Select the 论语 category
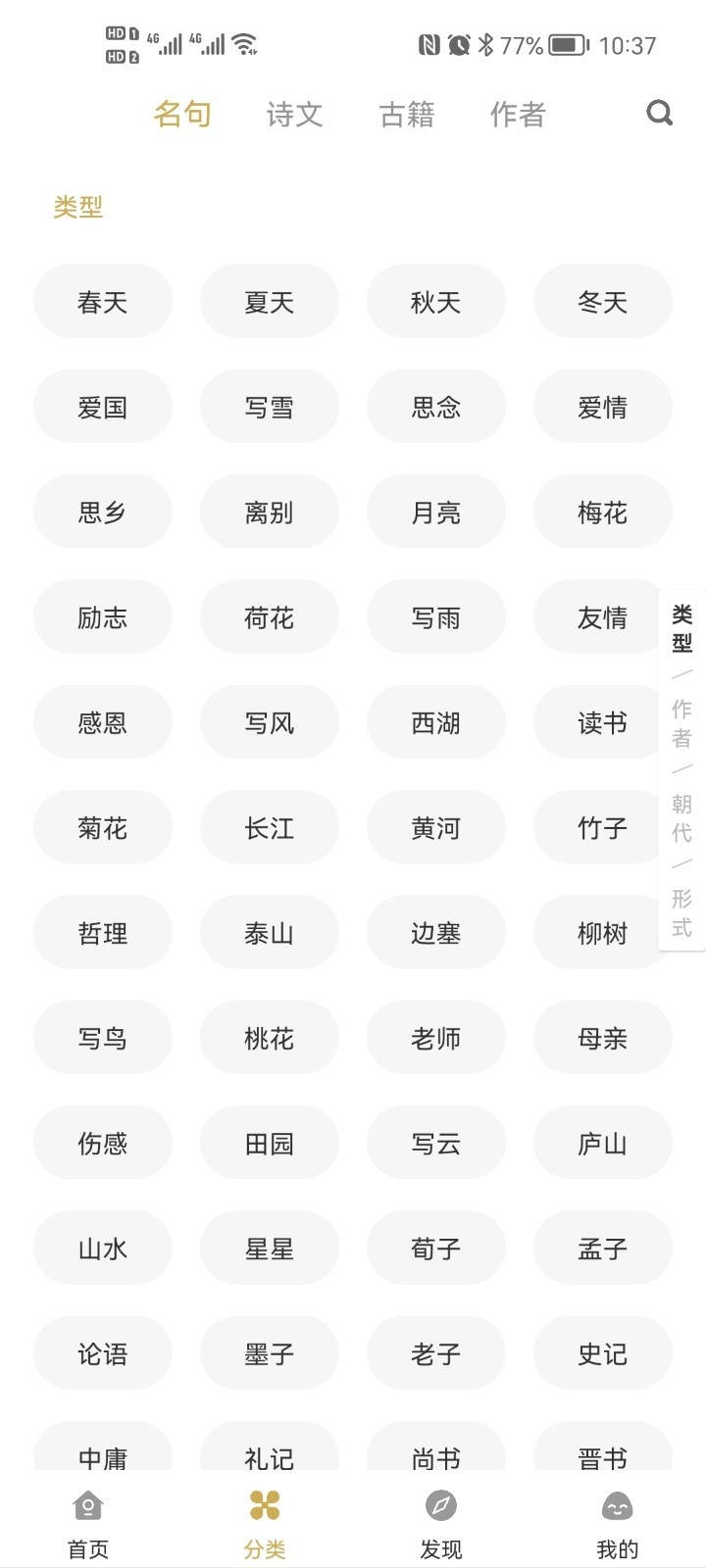Viewport: 706px width, 1568px height. coord(102,1353)
